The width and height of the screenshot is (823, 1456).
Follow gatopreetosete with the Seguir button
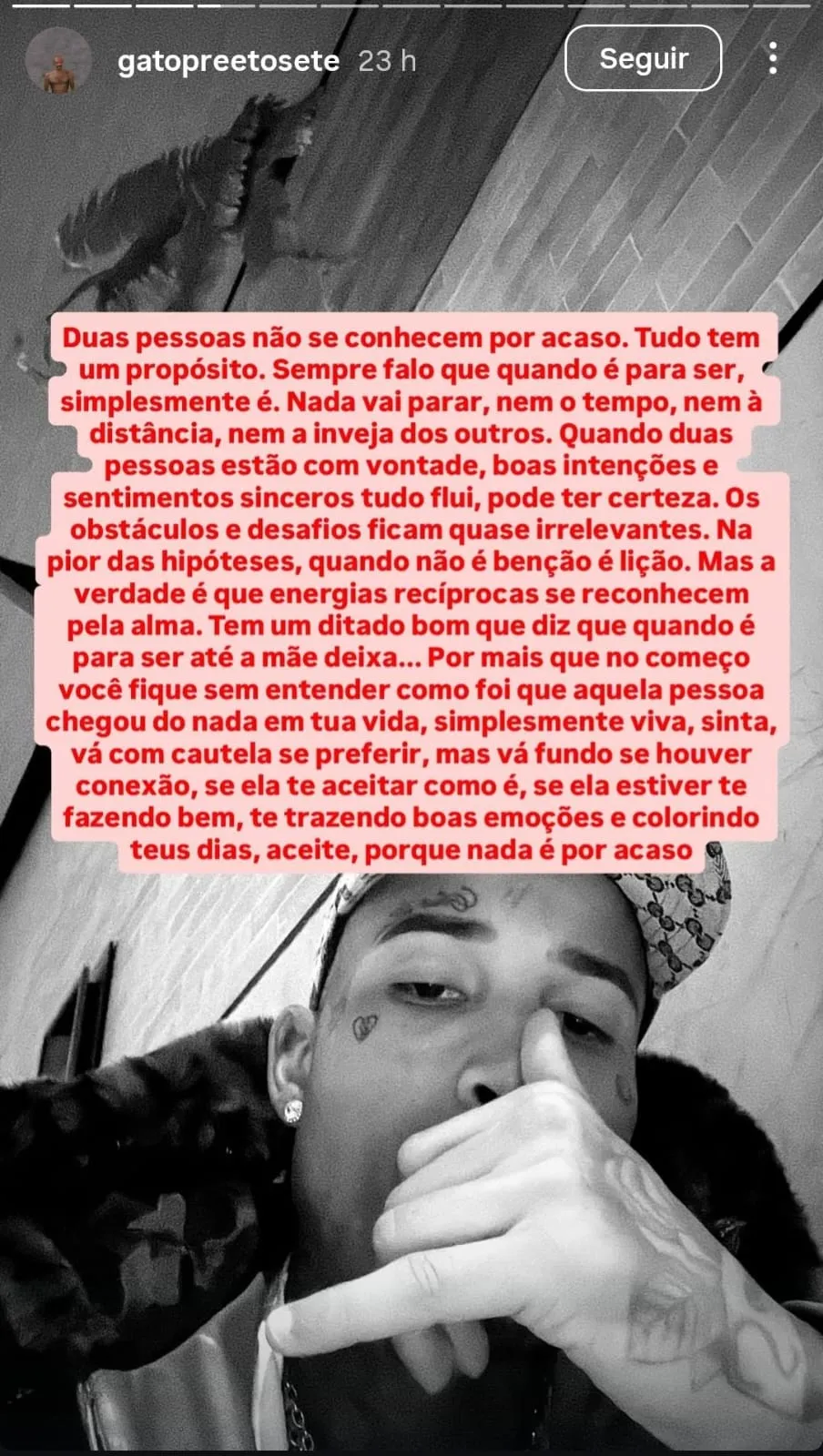click(x=643, y=59)
